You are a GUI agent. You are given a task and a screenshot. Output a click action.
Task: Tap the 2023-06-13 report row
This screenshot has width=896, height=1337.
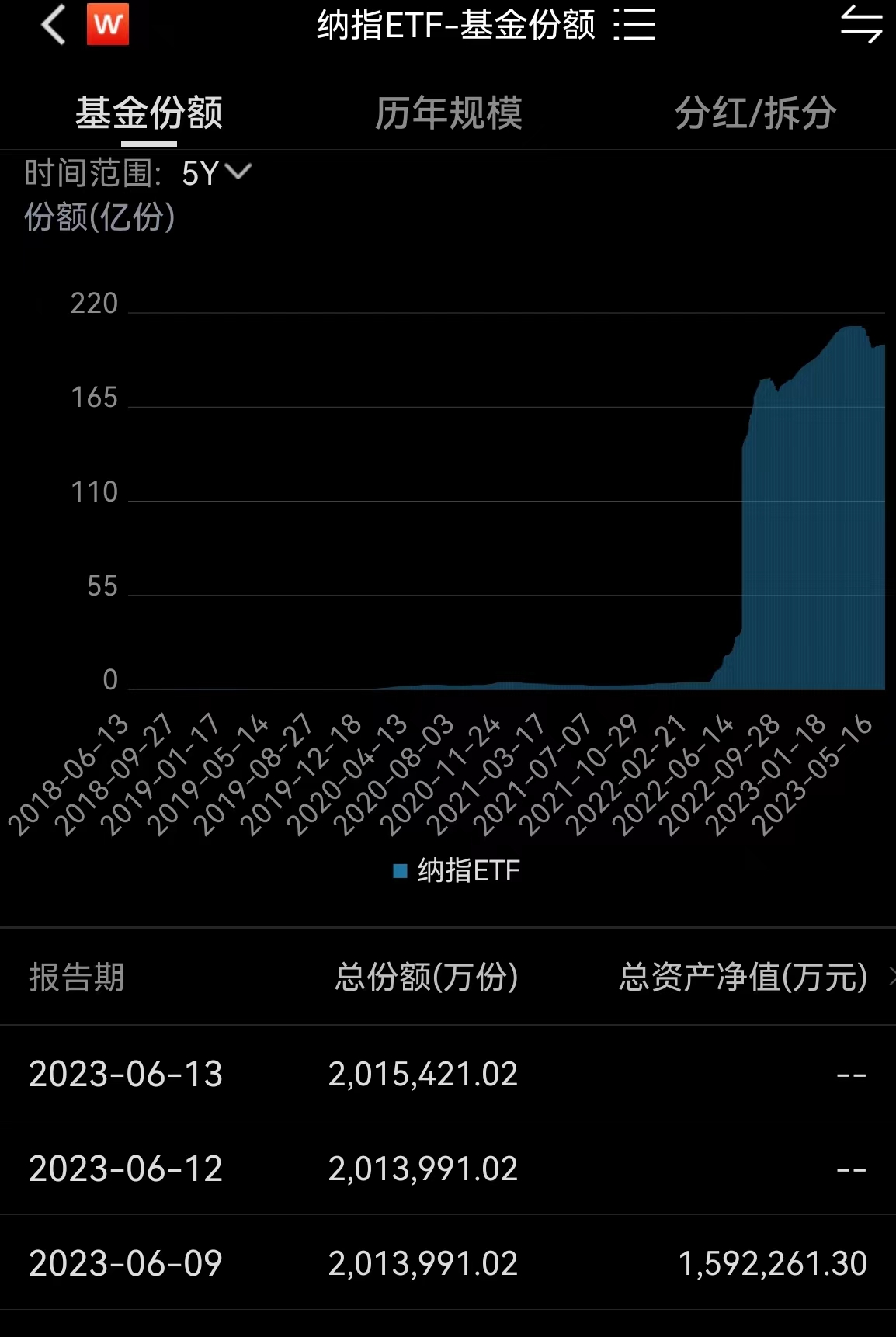coord(311,1074)
